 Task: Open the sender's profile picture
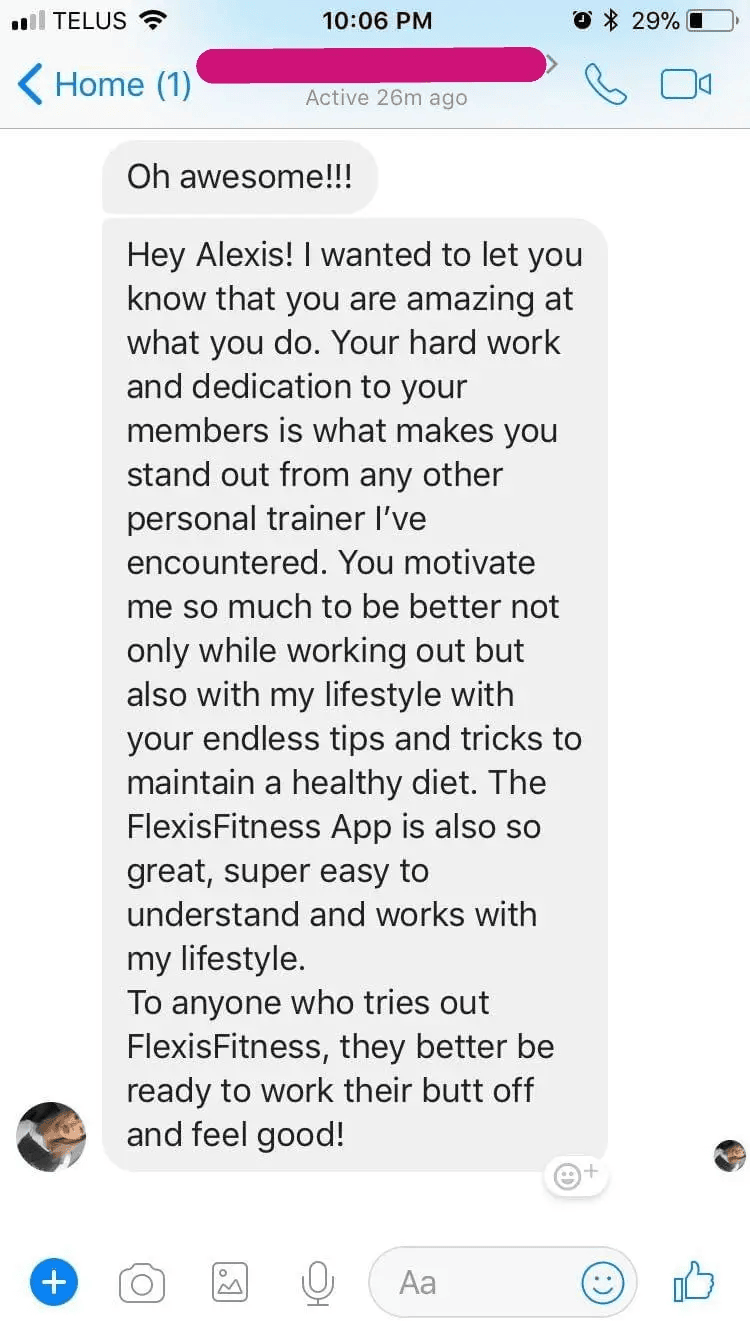[51, 1136]
